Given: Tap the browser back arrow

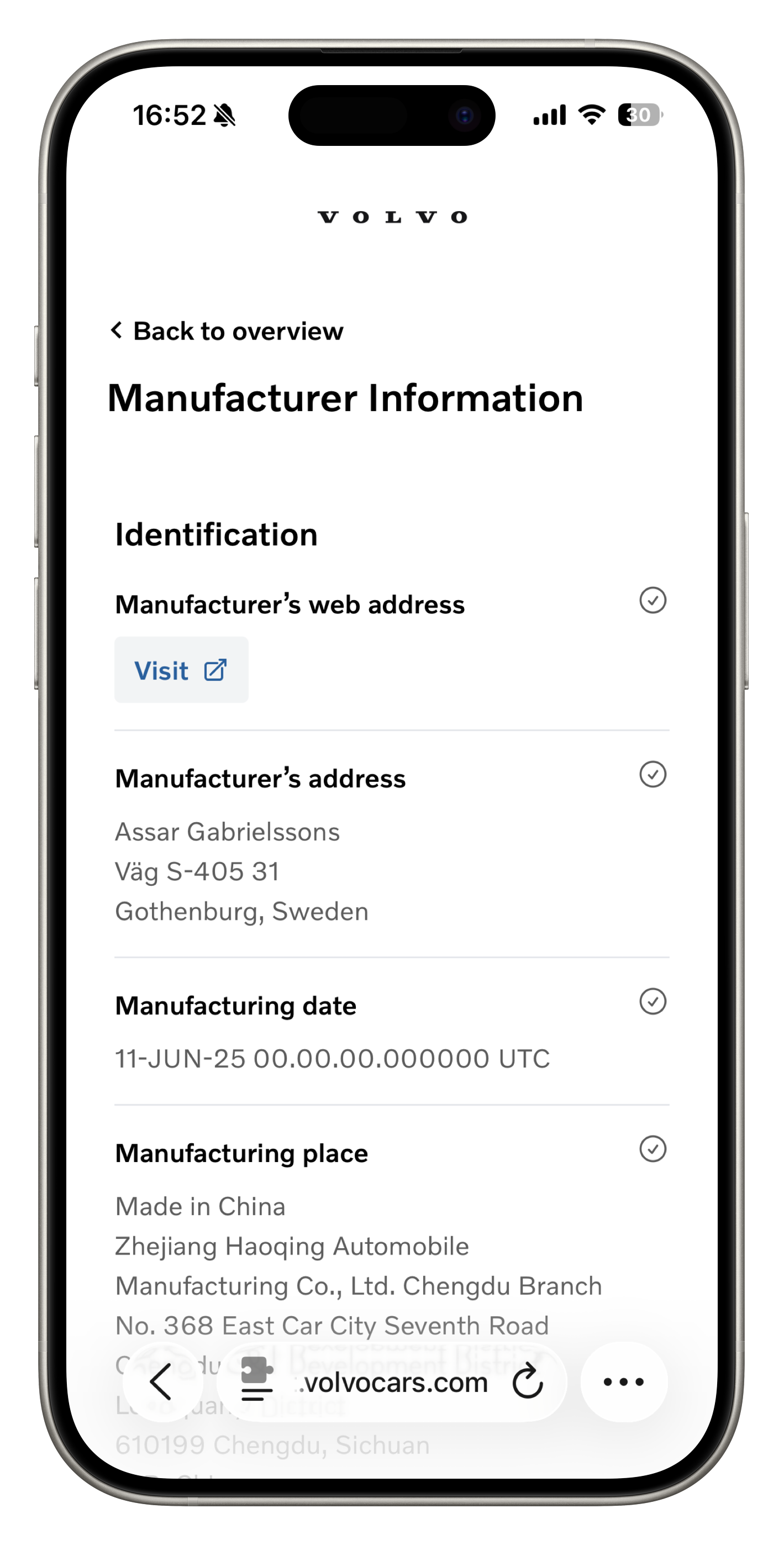Looking at the screenshot, I should pyautogui.click(x=162, y=1381).
